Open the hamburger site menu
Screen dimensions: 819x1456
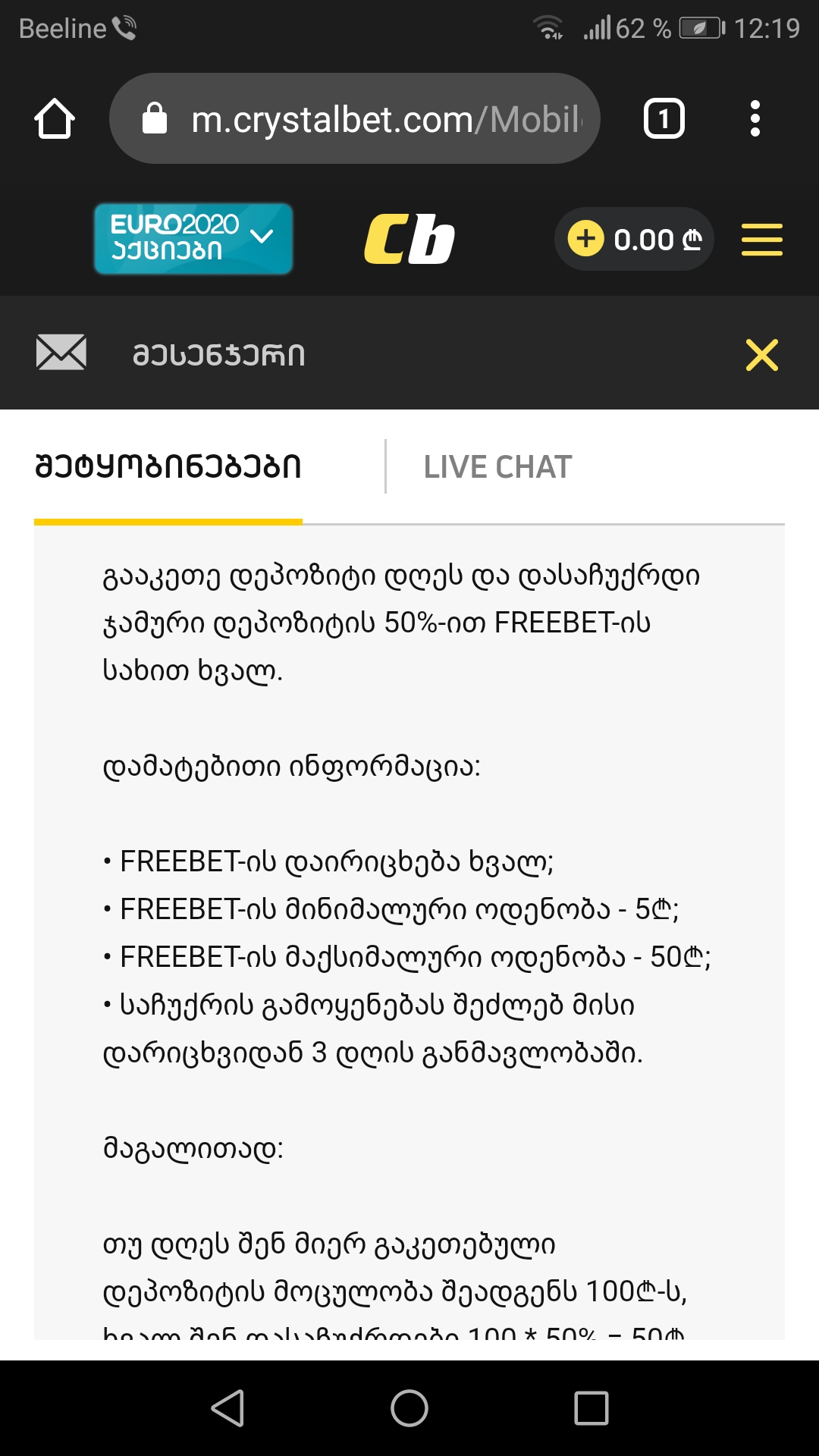coord(761,240)
